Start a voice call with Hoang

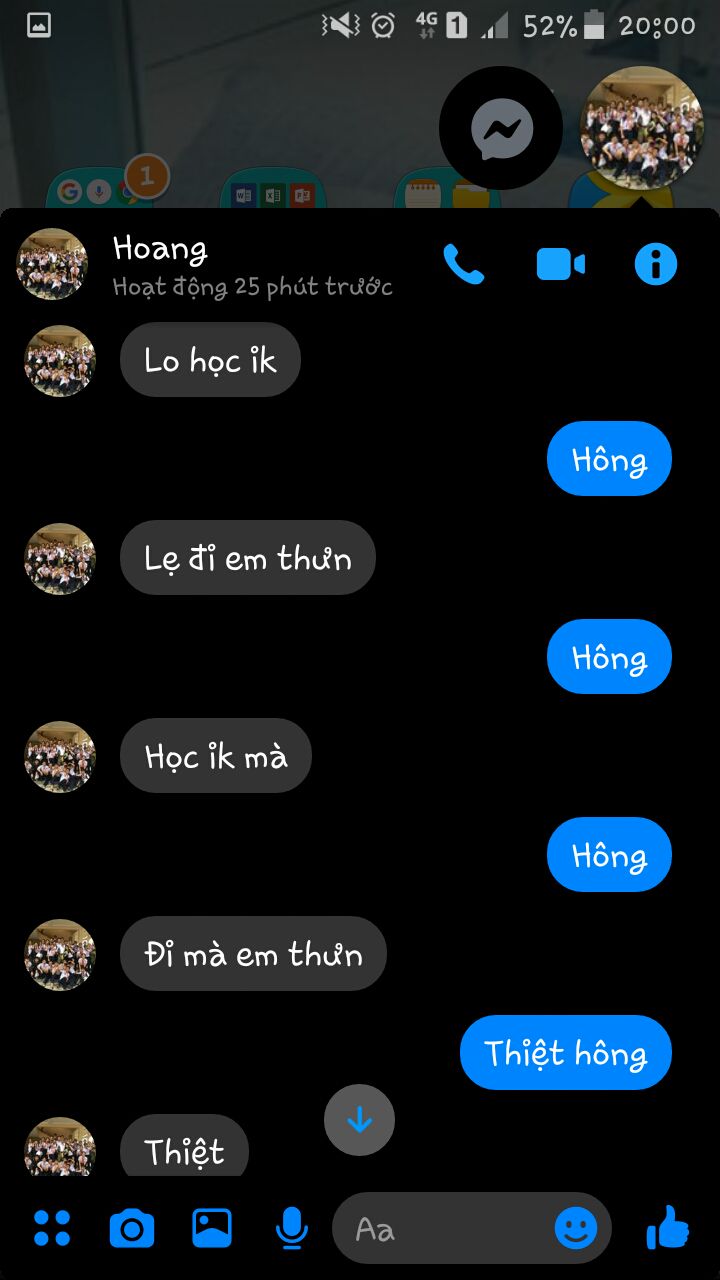(x=463, y=265)
